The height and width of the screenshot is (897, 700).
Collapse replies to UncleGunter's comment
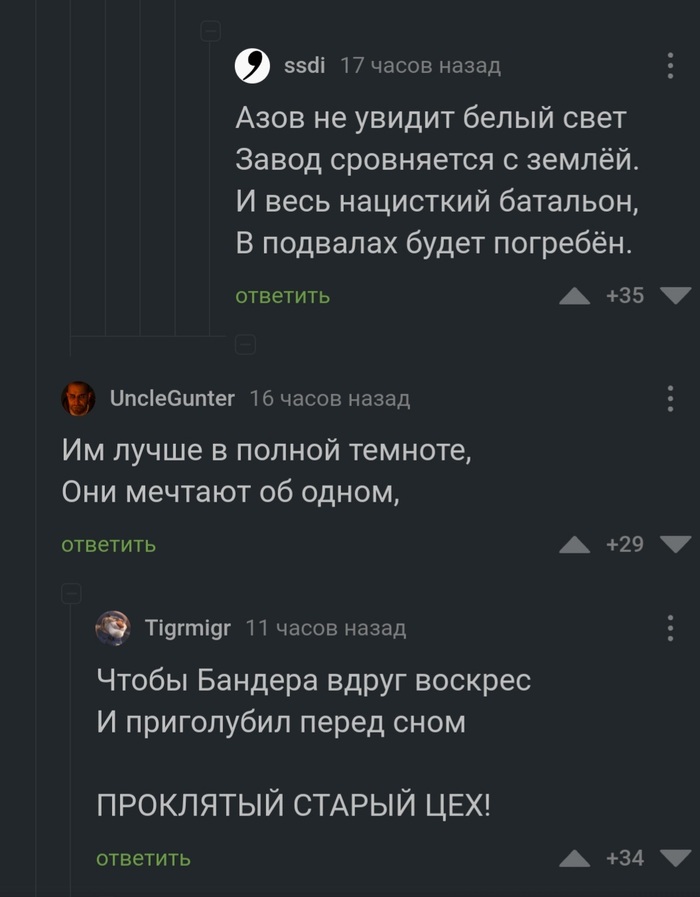tap(71, 594)
